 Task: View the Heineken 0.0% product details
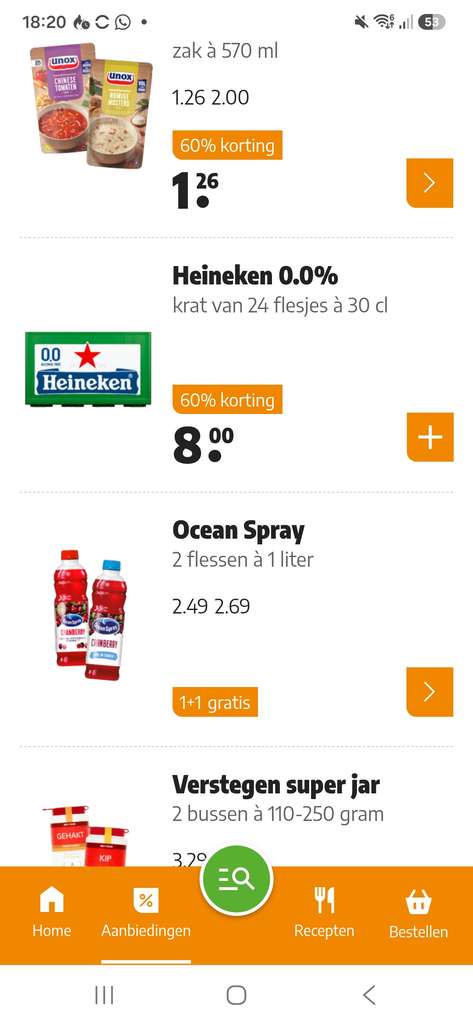[x=255, y=276]
